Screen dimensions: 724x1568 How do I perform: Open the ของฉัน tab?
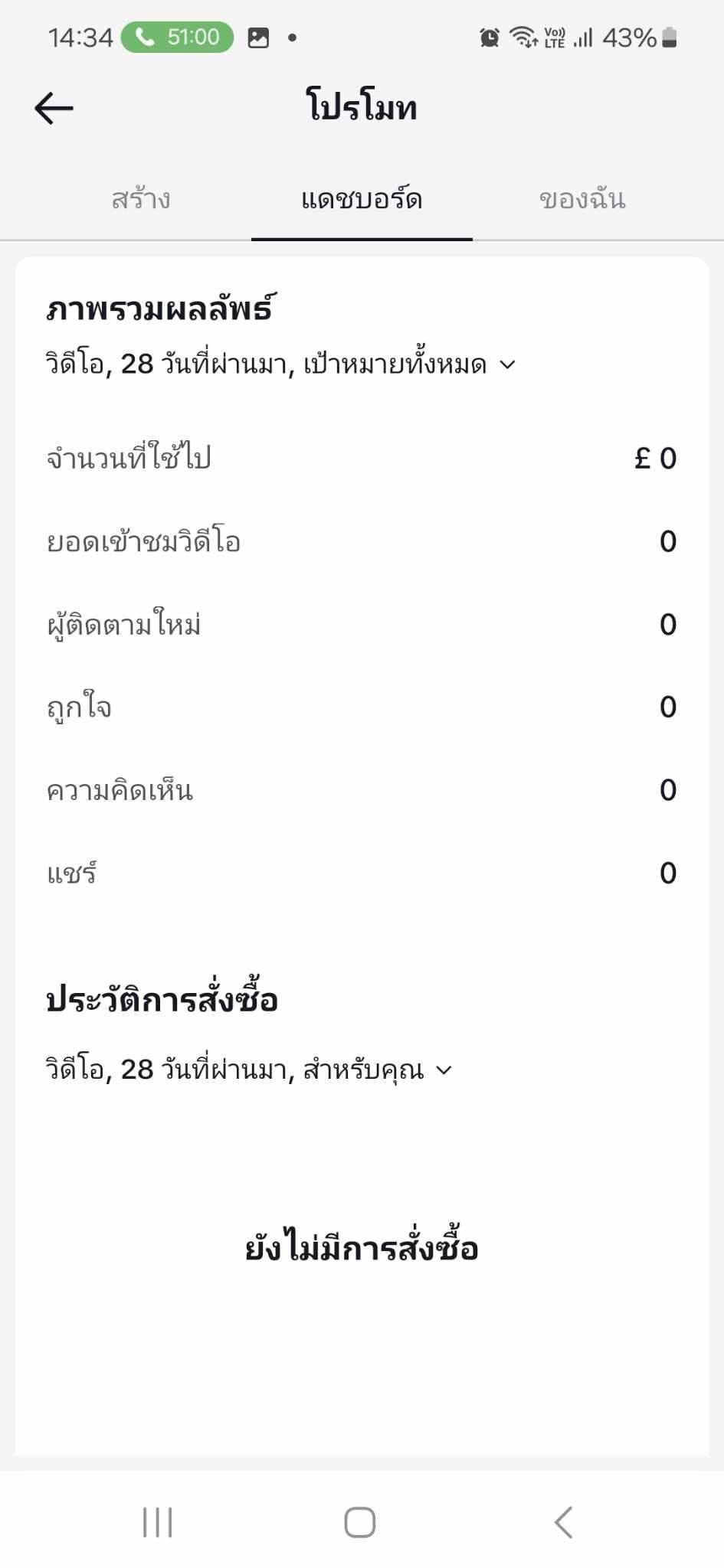click(582, 200)
